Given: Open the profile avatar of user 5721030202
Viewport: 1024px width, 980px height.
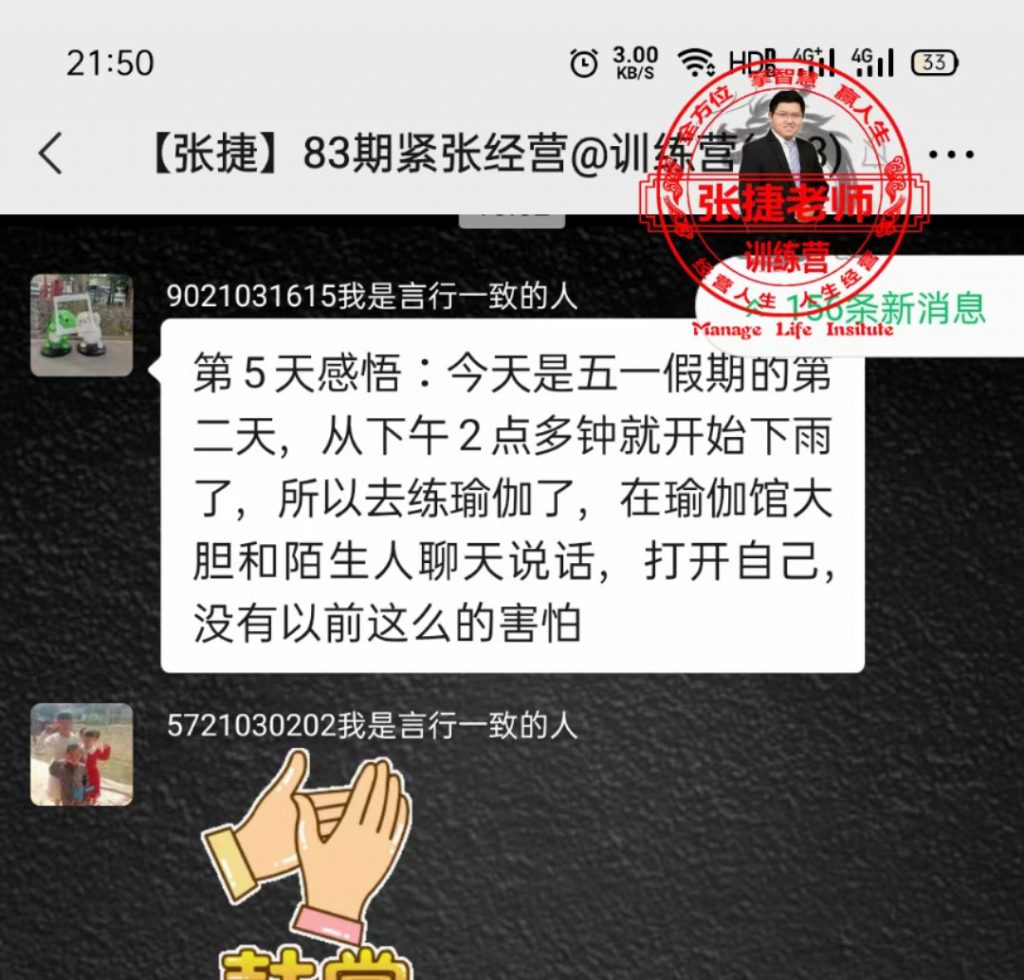Looking at the screenshot, I should [81, 754].
